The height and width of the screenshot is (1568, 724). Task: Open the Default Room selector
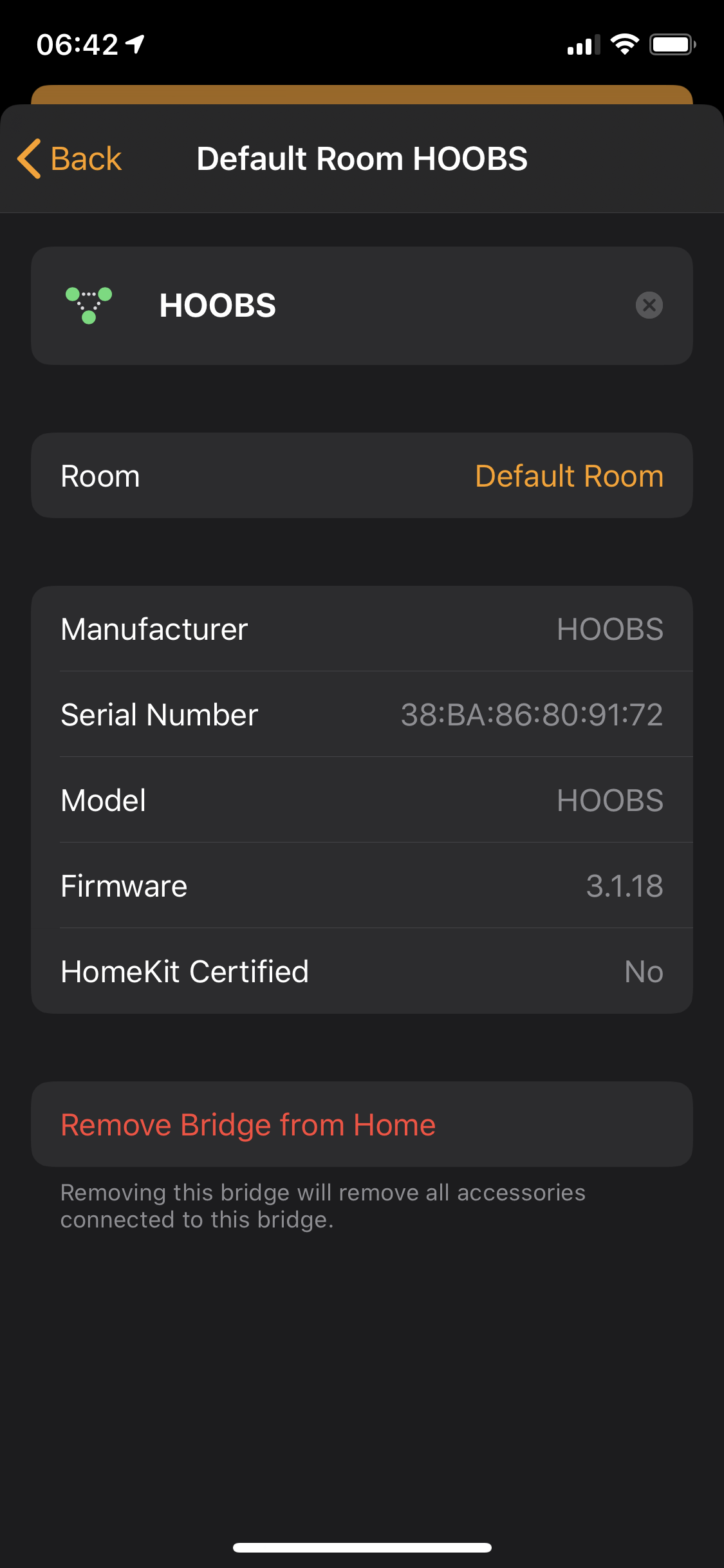coord(569,475)
